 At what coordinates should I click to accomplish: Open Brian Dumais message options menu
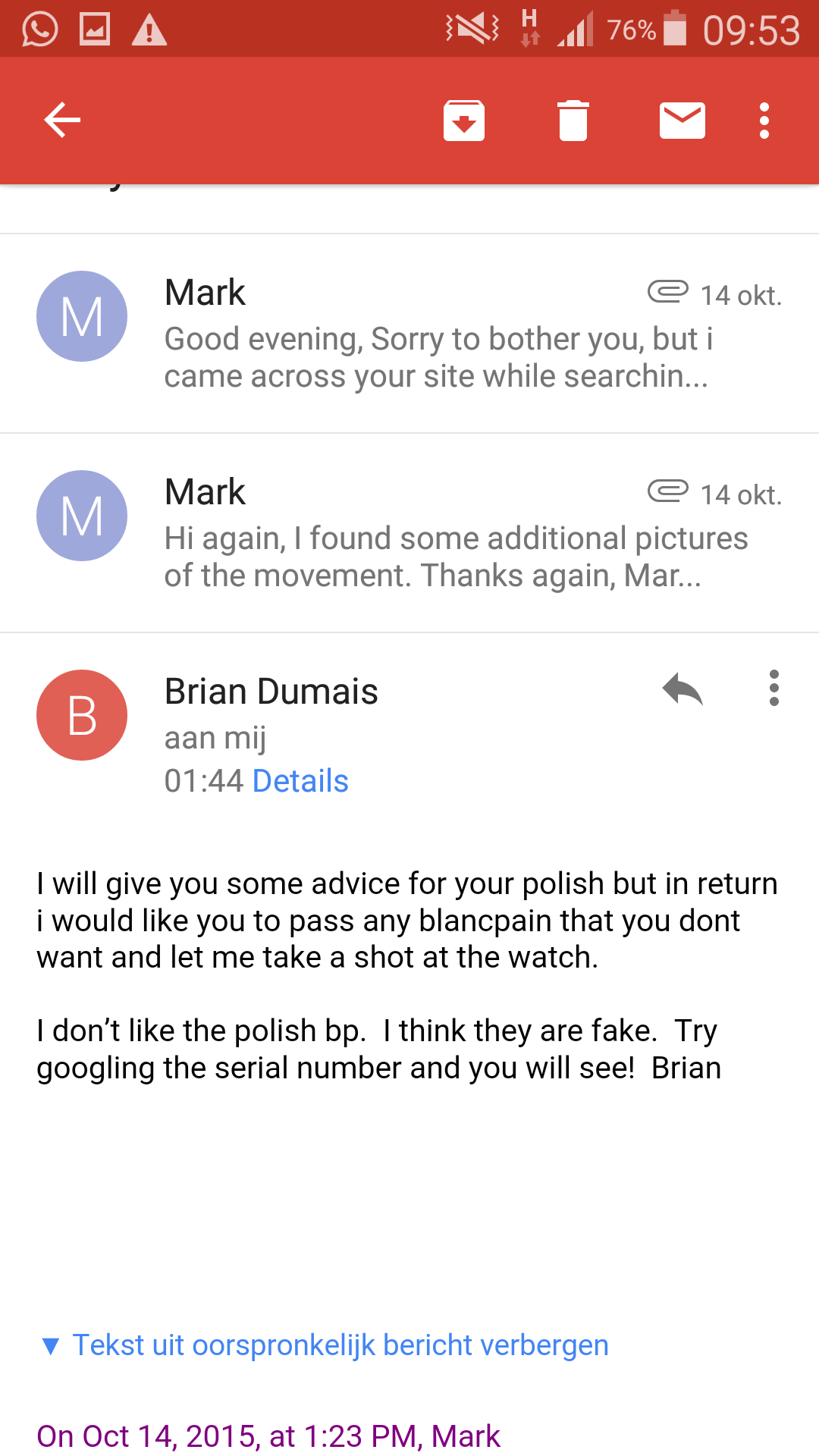click(773, 689)
